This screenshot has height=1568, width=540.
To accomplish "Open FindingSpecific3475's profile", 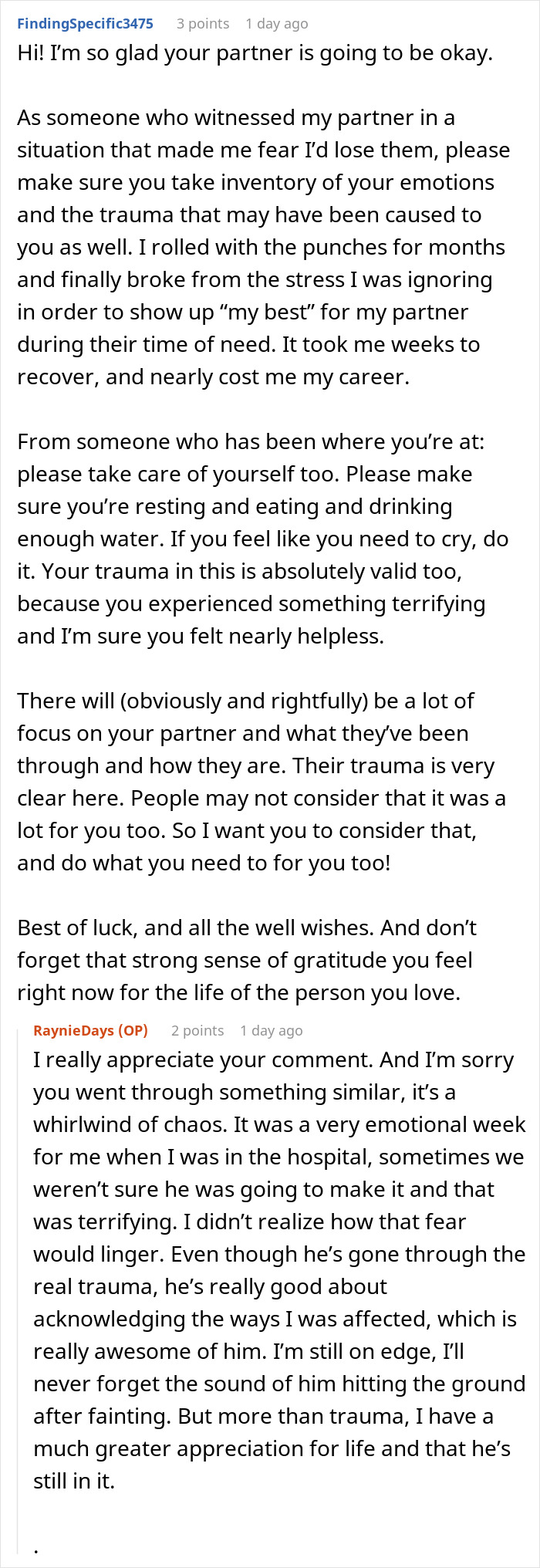I will coord(85,23).
